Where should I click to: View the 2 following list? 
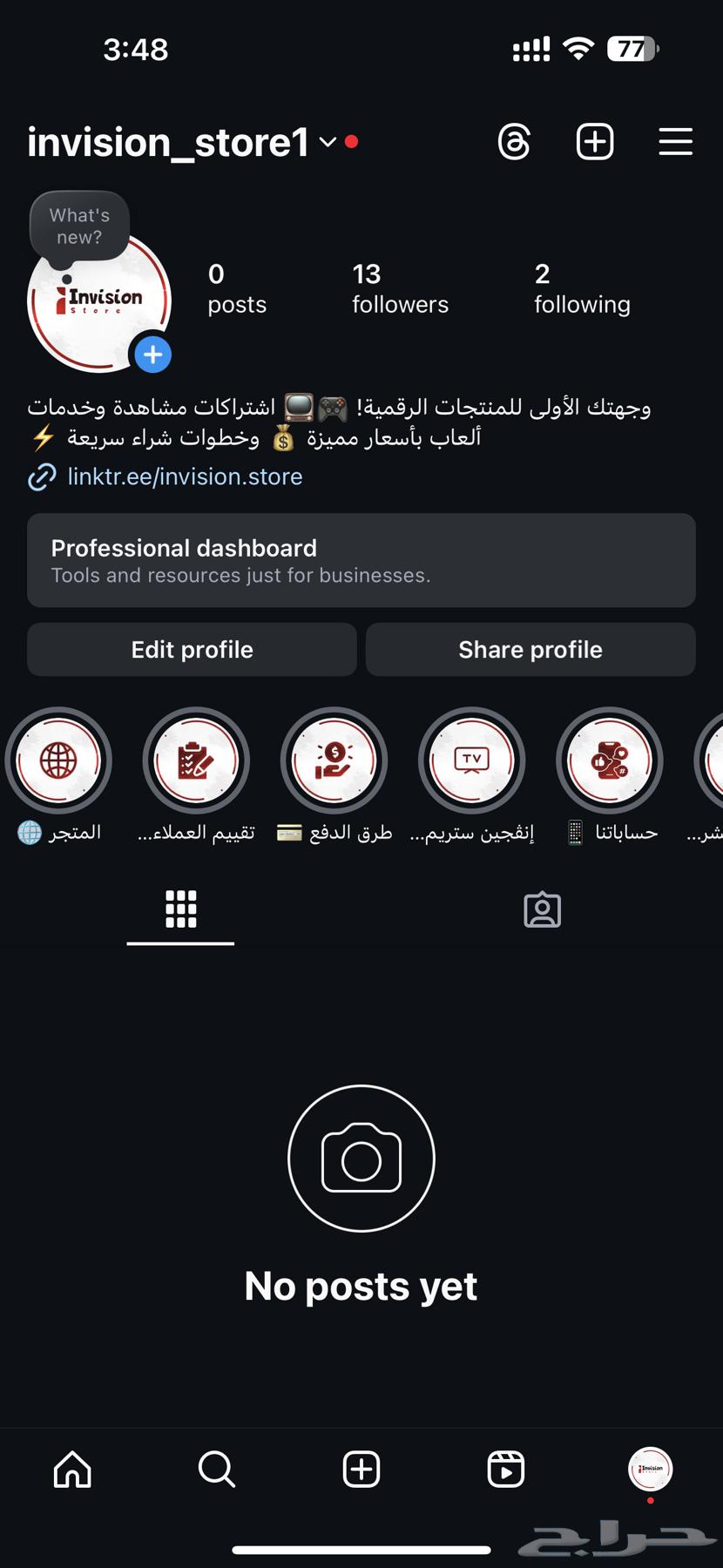(x=581, y=288)
